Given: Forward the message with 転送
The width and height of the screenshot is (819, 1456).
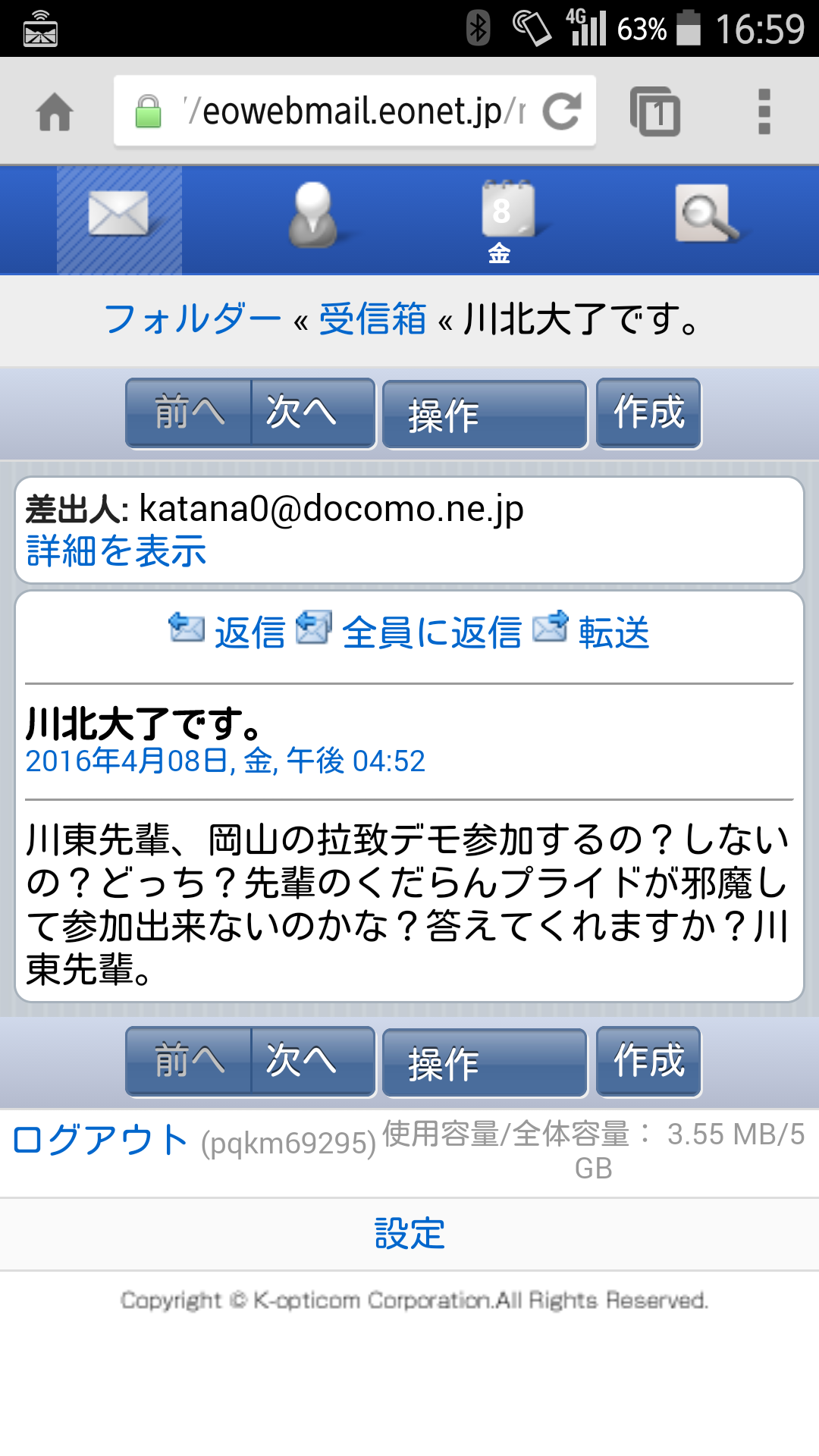Looking at the screenshot, I should pyautogui.click(x=613, y=632).
